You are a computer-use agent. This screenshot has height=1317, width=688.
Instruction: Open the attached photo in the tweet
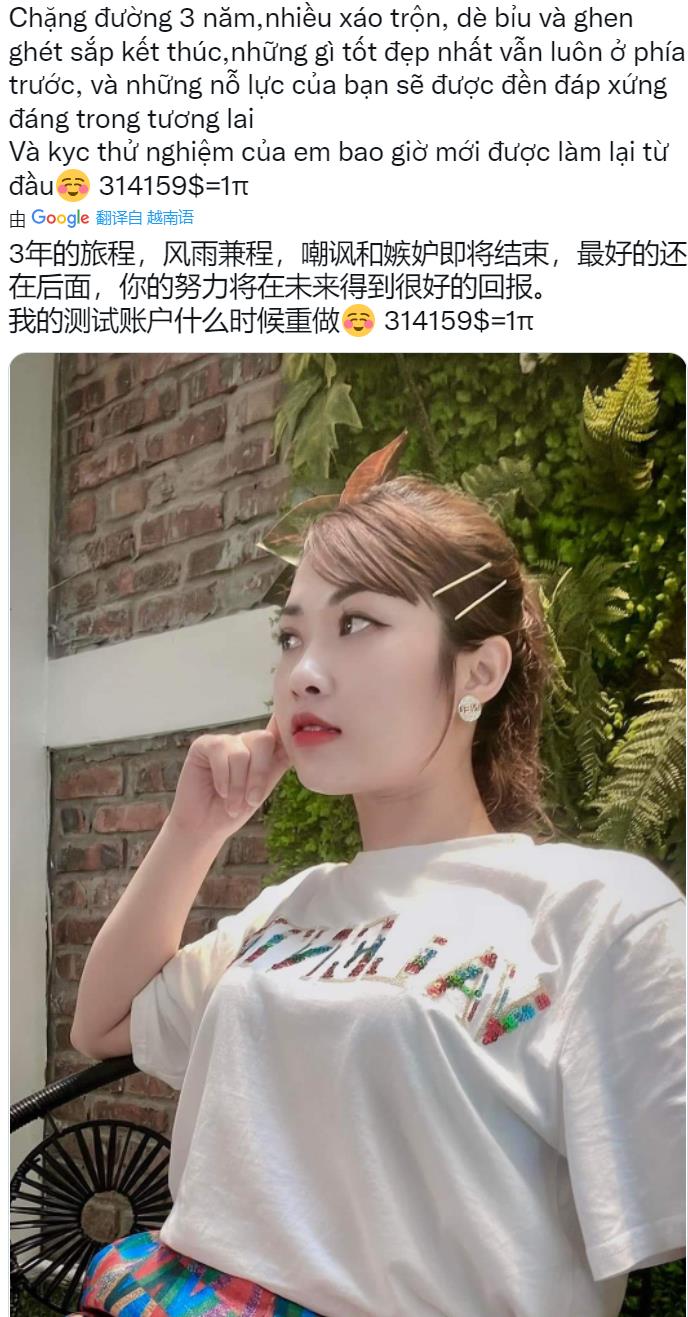[348, 834]
